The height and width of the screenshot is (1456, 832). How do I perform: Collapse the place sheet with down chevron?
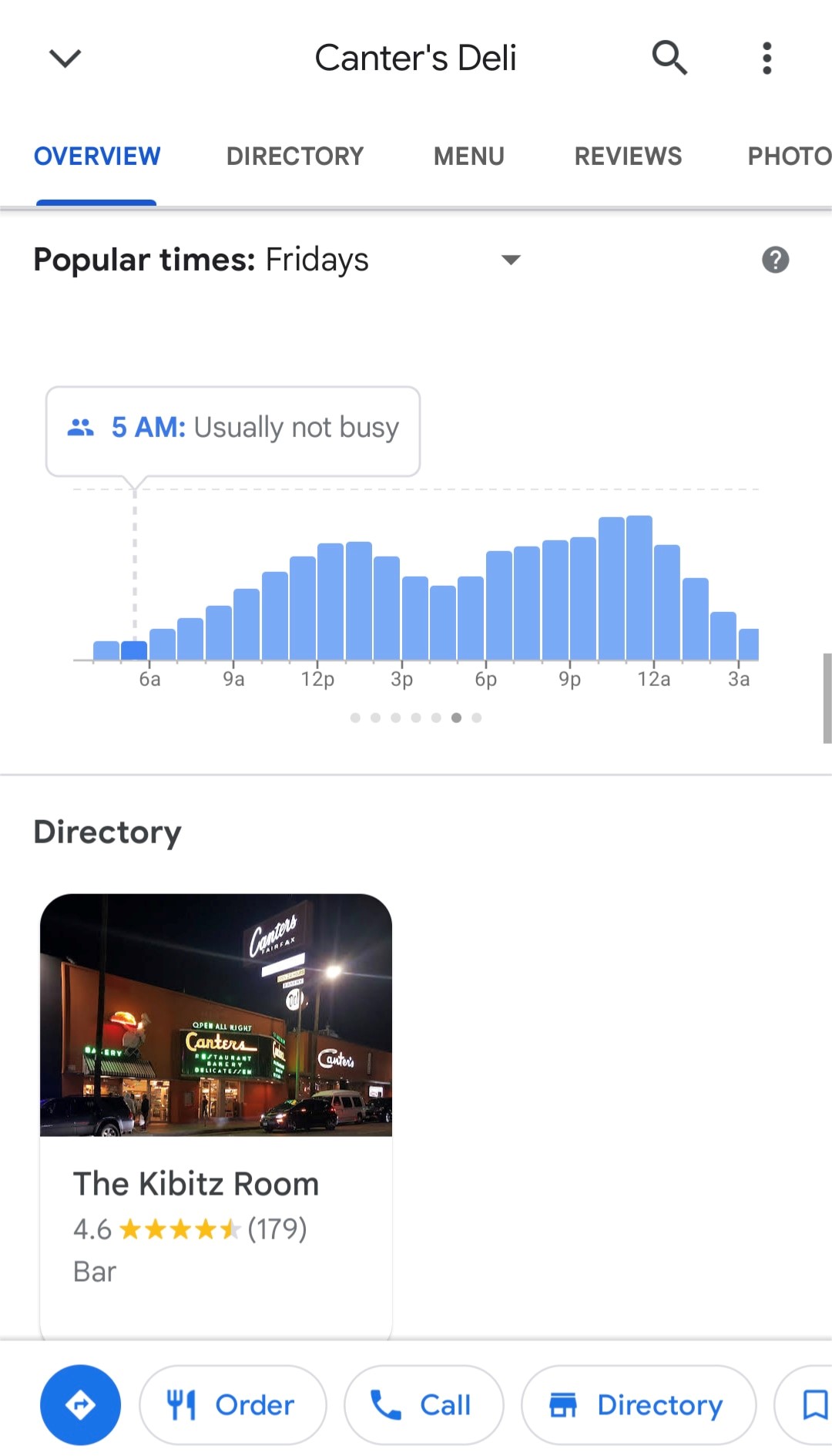[65, 58]
